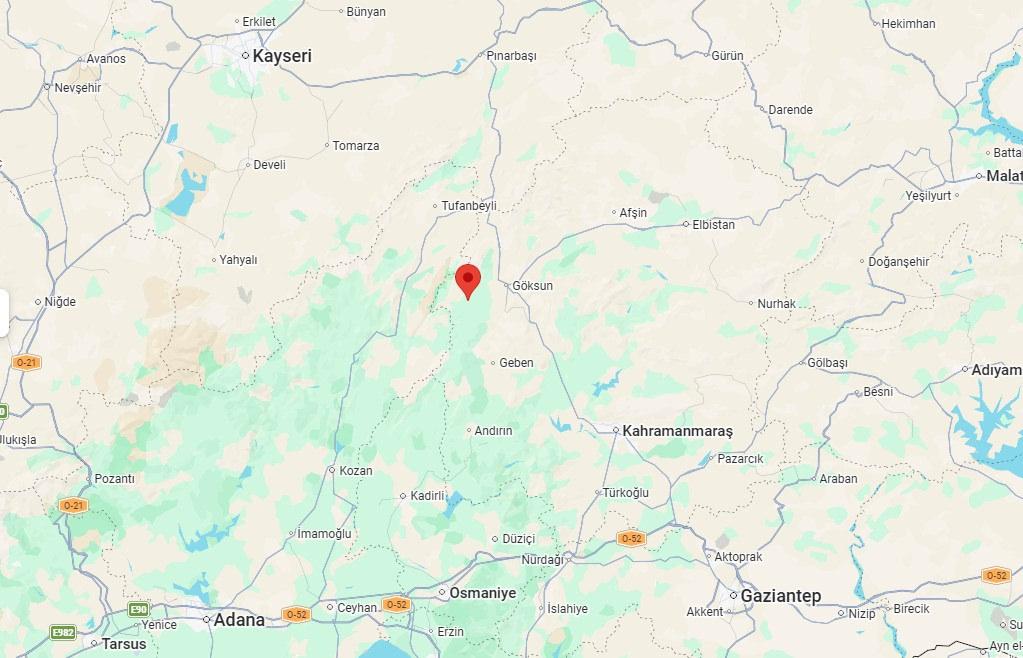Select the Kayseri city label
Image resolution: width=1023 pixels, height=658 pixels.
(281, 56)
